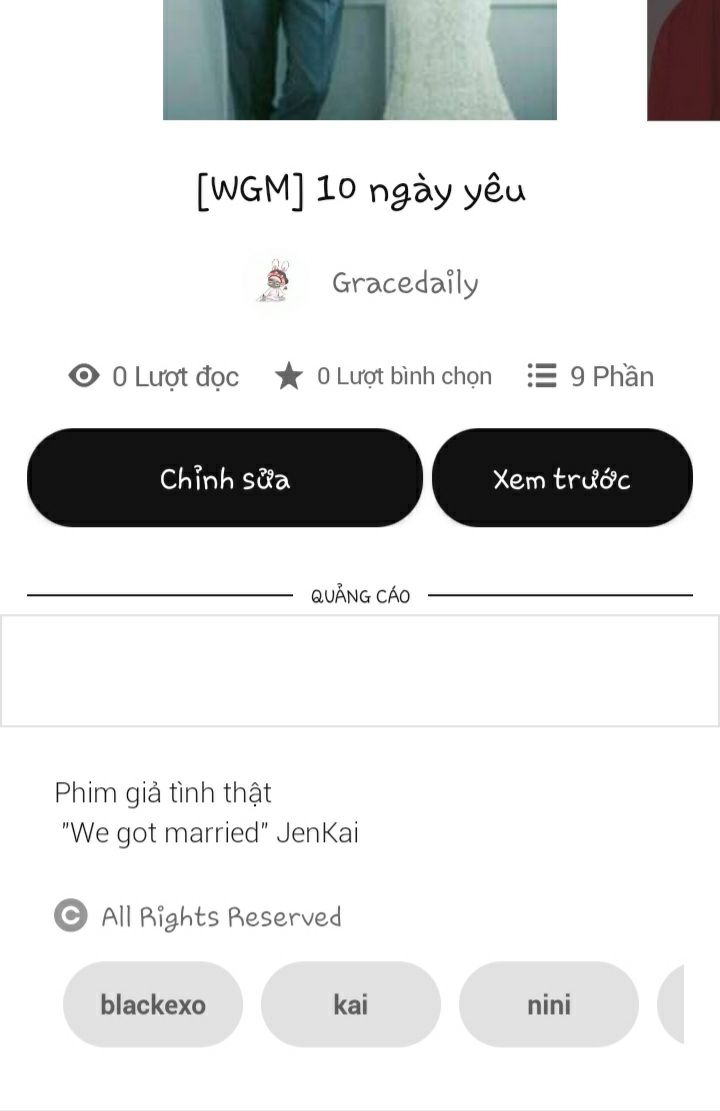Open Xem trước preview
Screen dimensions: 720x1111
(x=562, y=479)
